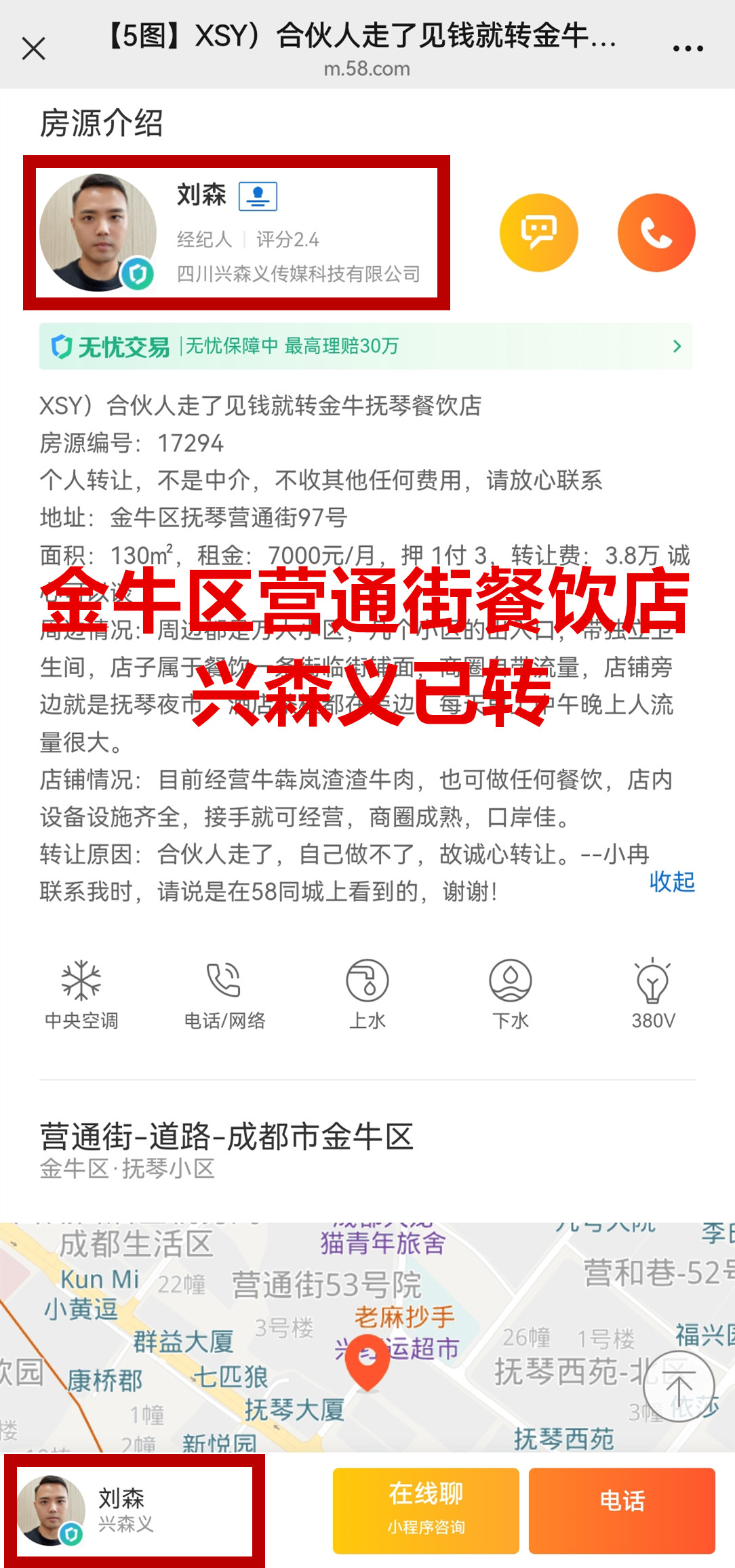Screen dimensions: 735x1568
Task: Open the 无忧交易 guarantee banner
Action: (x=365, y=346)
